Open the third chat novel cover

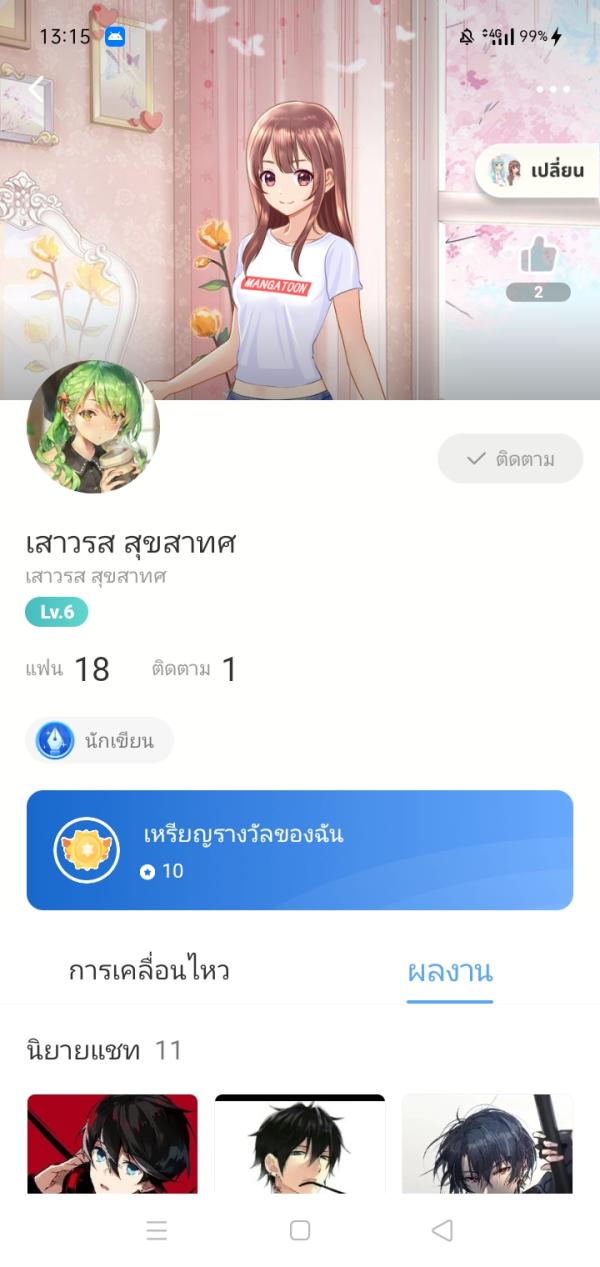pyautogui.click(x=487, y=1143)
